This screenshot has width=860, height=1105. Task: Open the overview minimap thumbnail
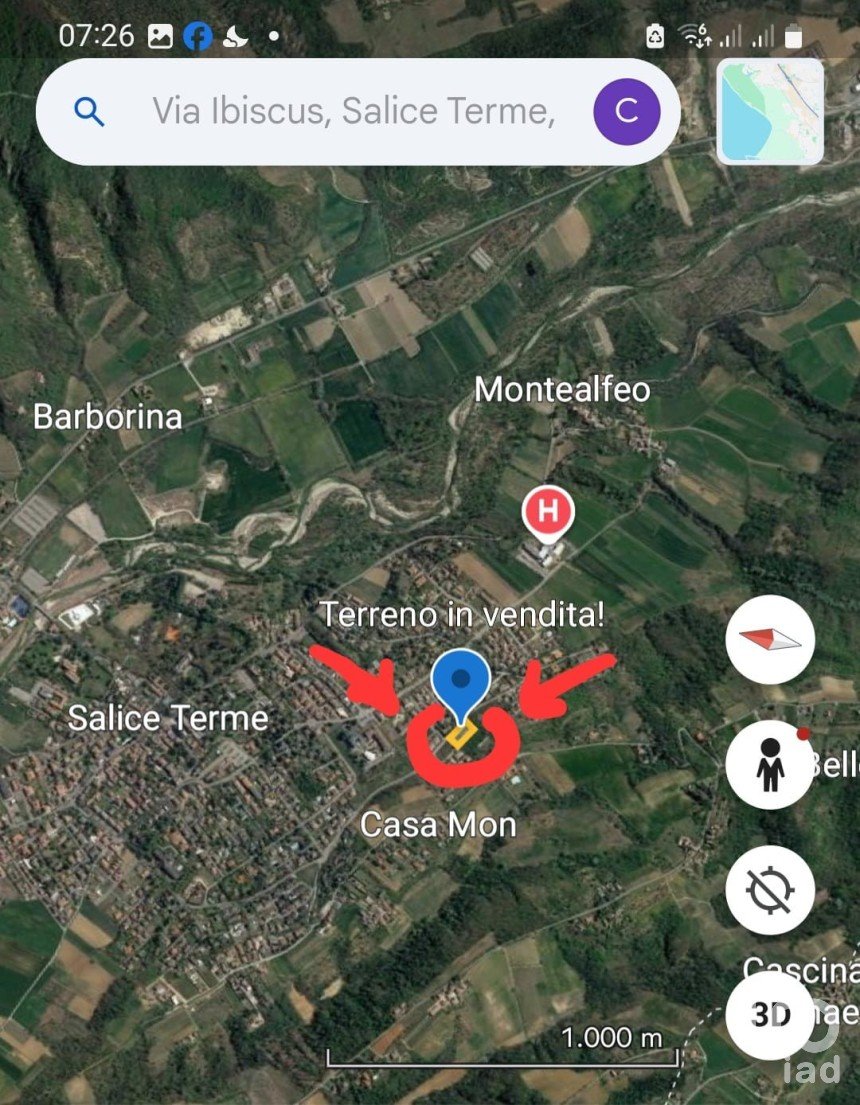[x=770, y=110]
